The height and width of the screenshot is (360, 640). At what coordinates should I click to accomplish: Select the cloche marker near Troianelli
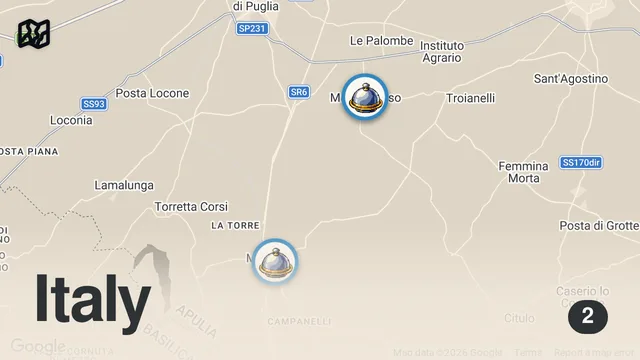[364, 98]
